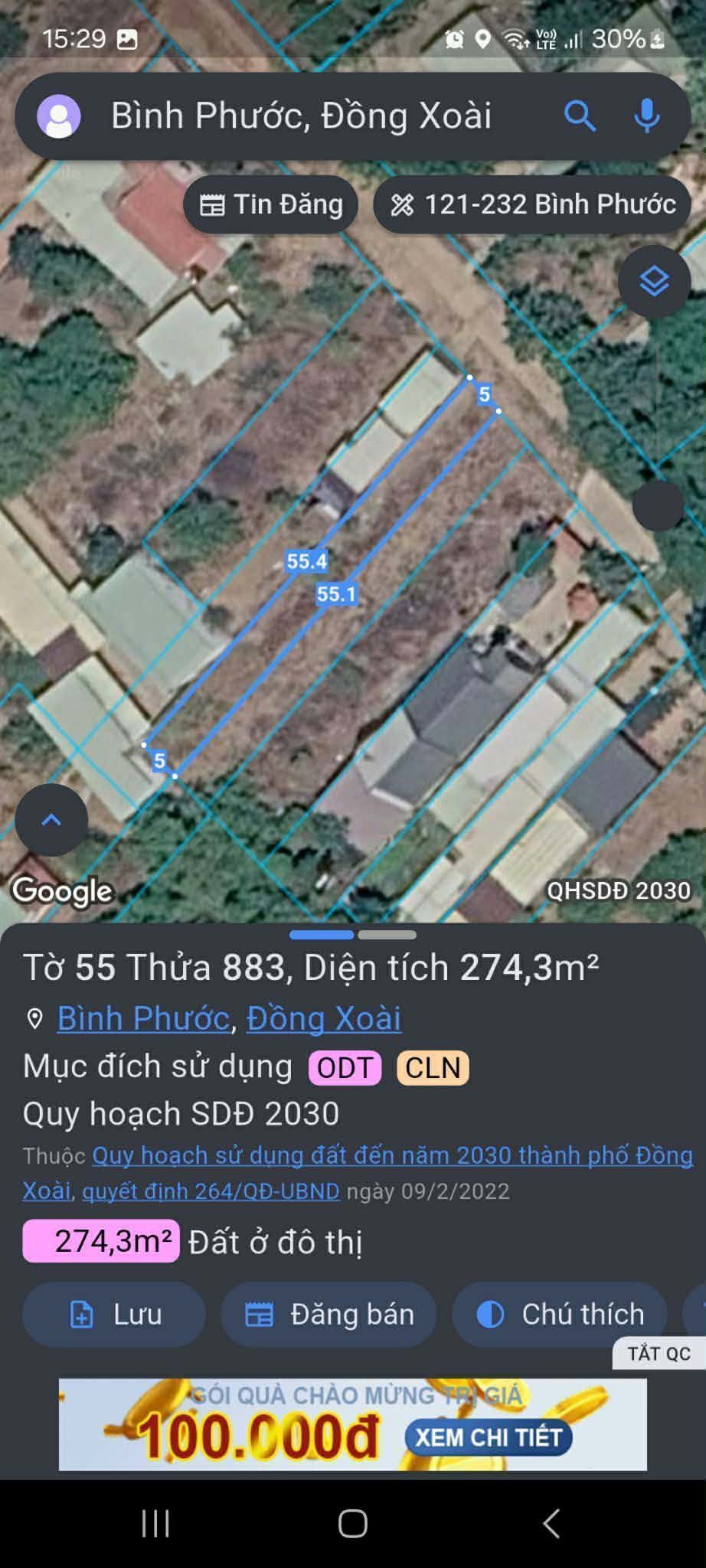The width and height of the screenshot is (706, 1568).
Task: Dismiss the ad with TẮT QC
Action: pyautogui.click(x=659, y=1354)
